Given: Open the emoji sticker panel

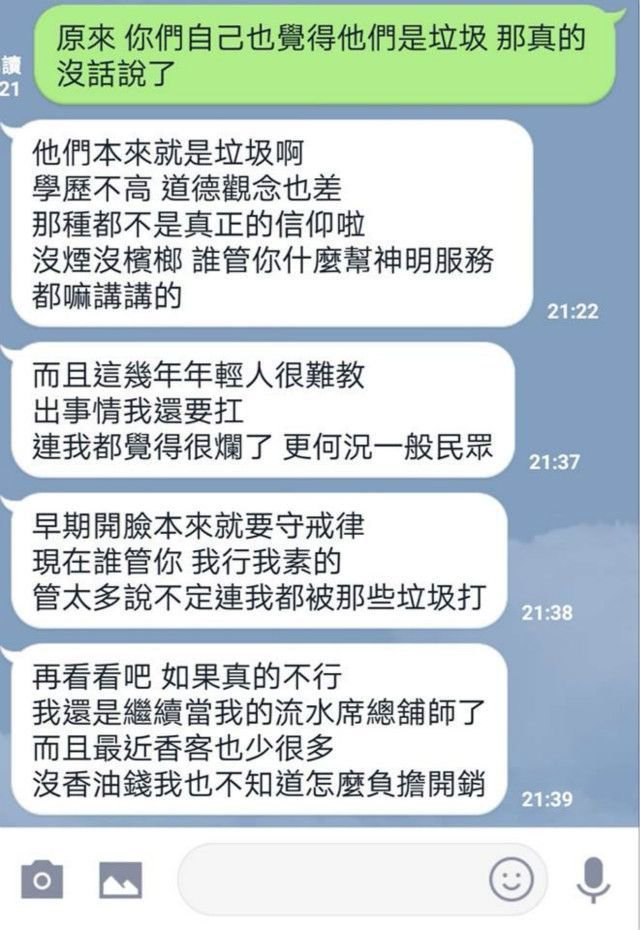Looking at the screenshot, I should [511, 880].
